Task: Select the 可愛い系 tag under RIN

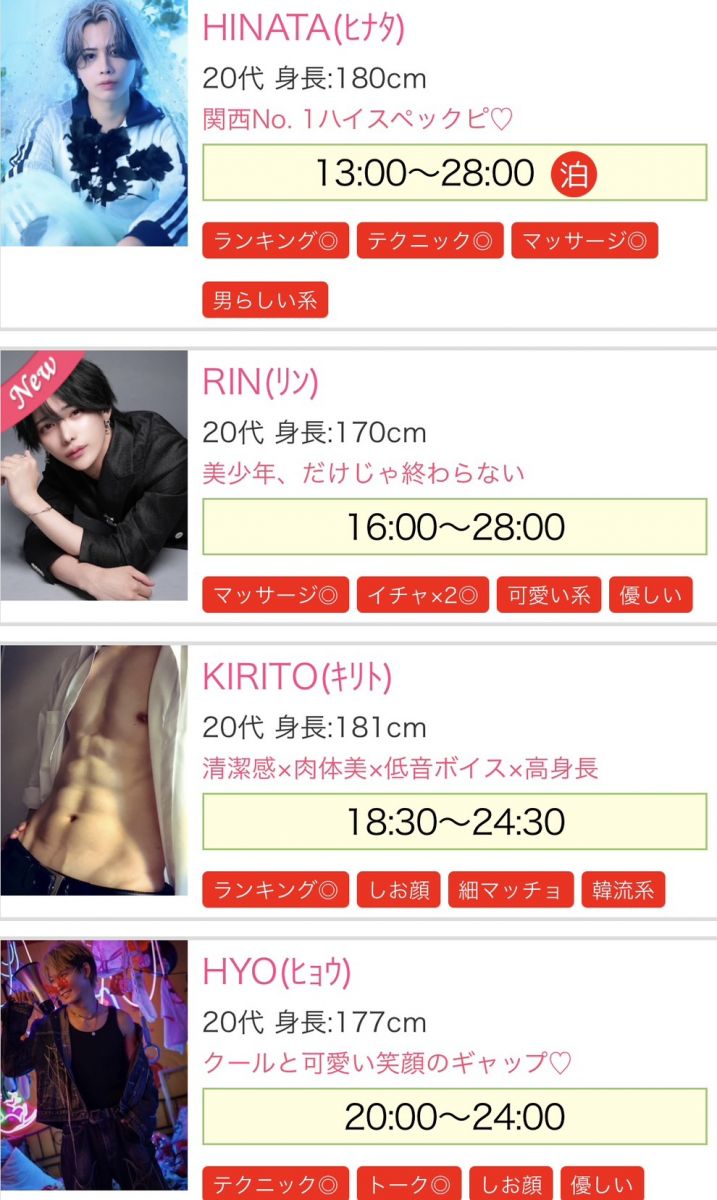Action: [x=549, y=595]
